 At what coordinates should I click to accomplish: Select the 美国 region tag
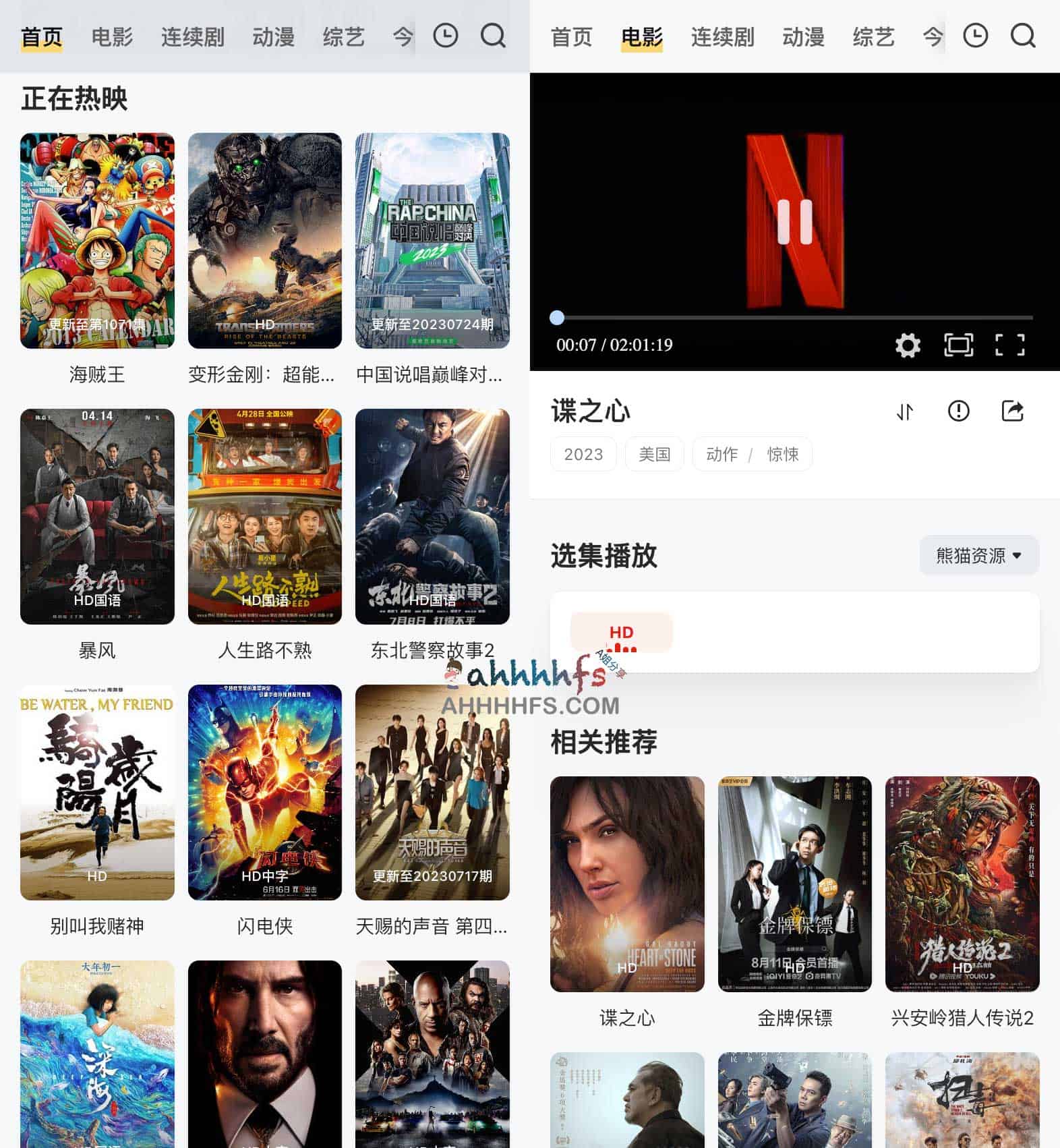(653, 454)
